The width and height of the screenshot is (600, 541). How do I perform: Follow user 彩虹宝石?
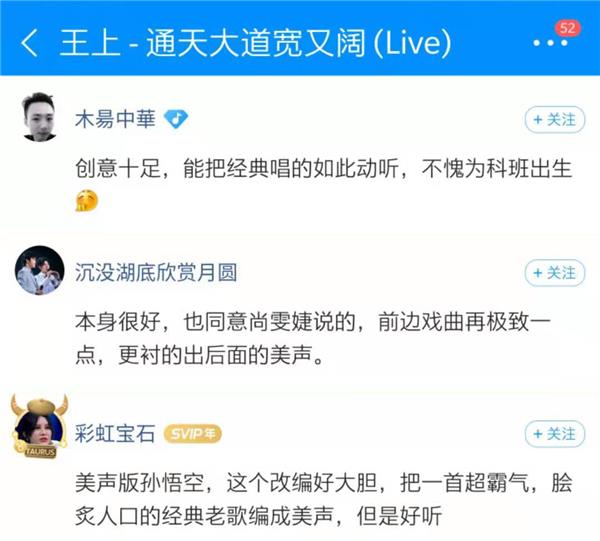coord(553,433)
